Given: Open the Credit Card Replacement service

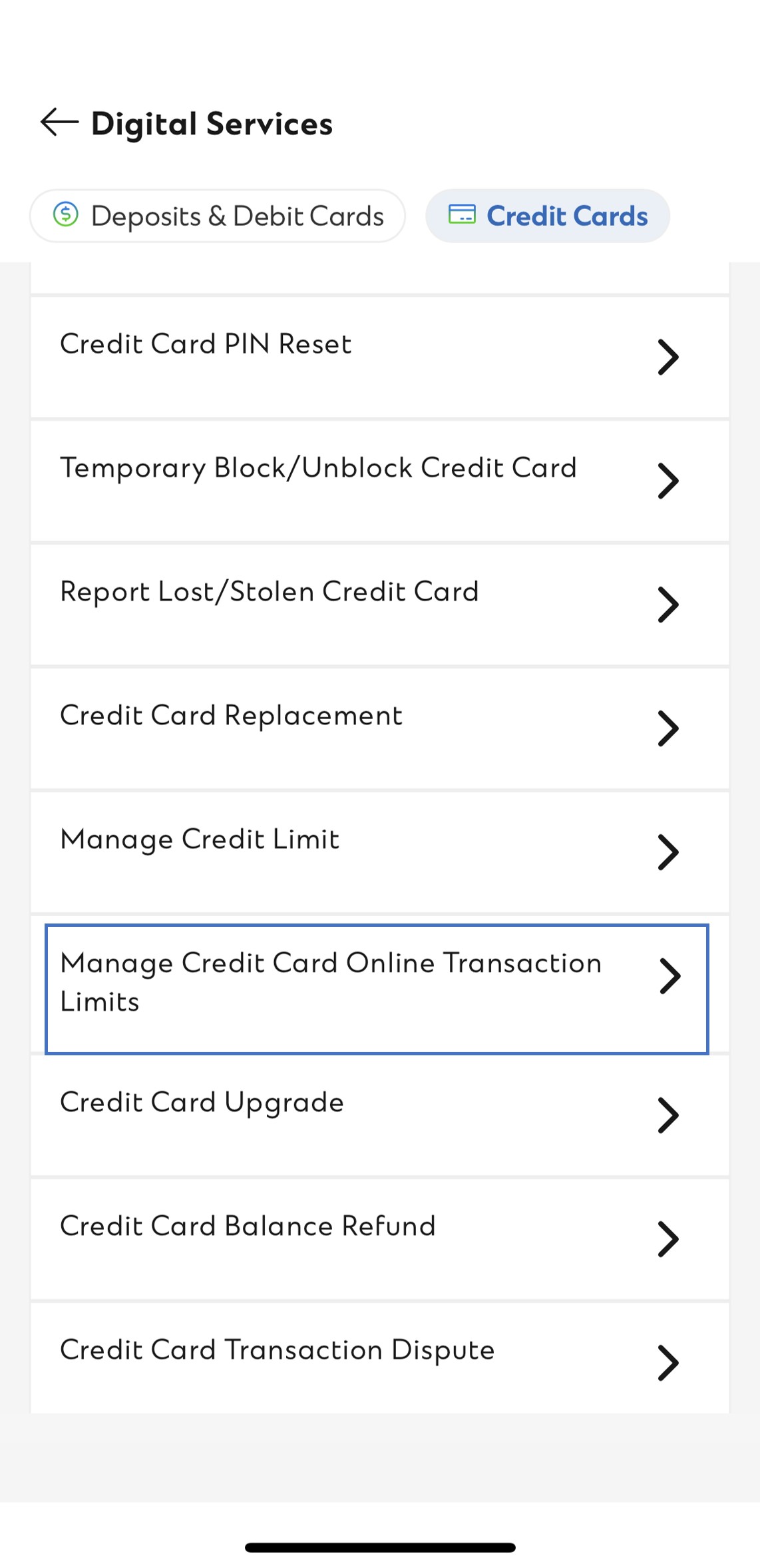Looking at the screenshot, I should pos(230,714).
